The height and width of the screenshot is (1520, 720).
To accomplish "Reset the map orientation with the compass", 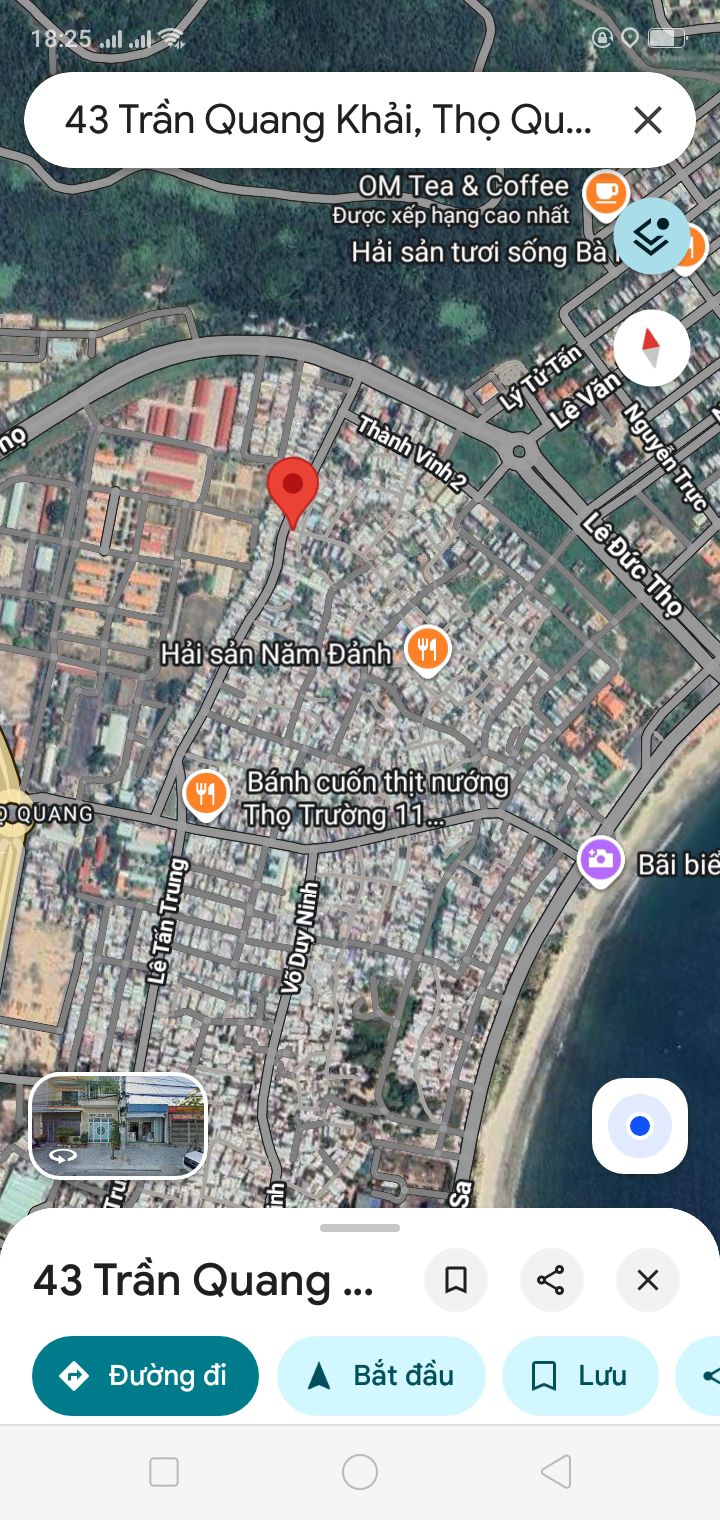I will [x=652, y=348].
